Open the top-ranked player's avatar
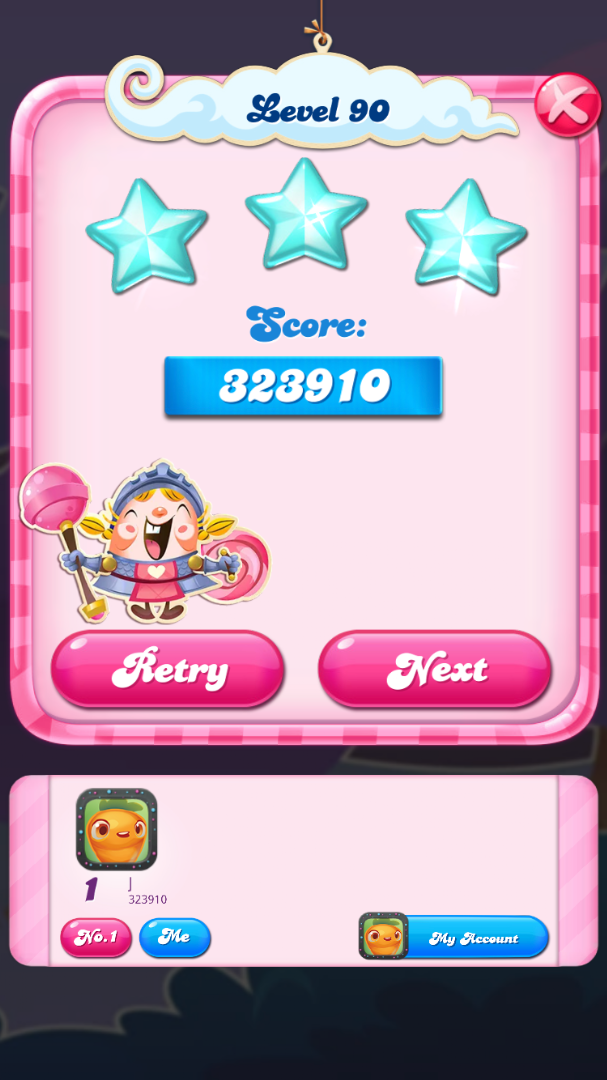 click(x=117, y=829)
